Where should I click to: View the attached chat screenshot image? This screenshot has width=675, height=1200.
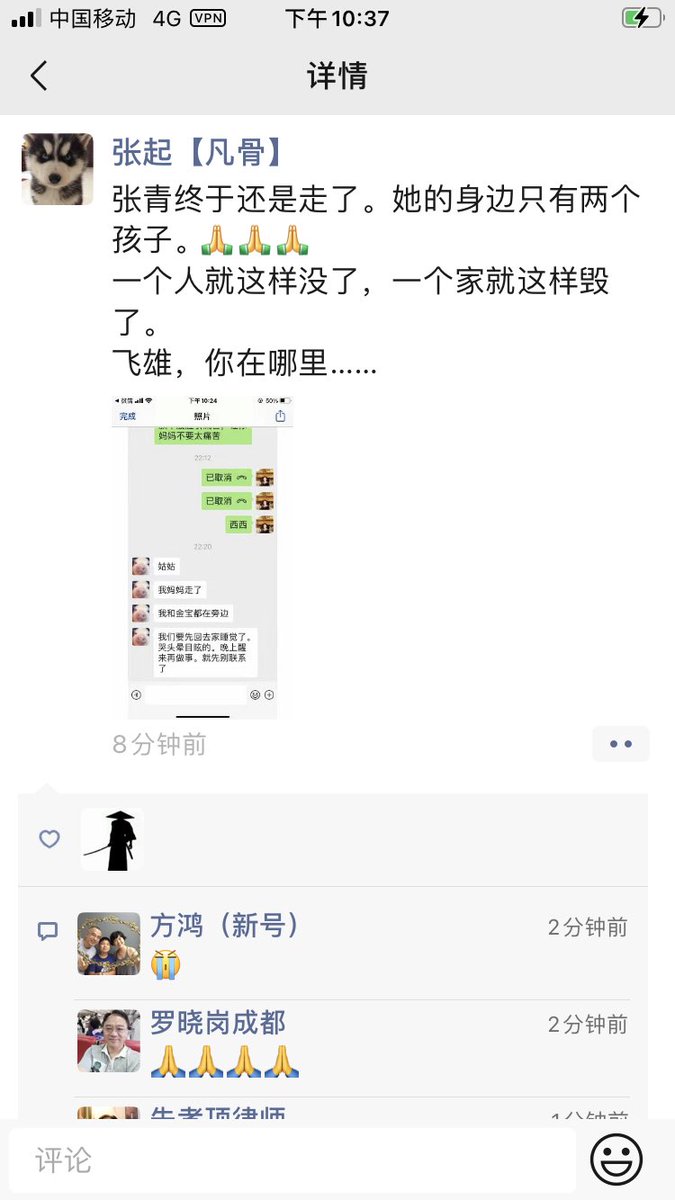(x=202, y=557)
